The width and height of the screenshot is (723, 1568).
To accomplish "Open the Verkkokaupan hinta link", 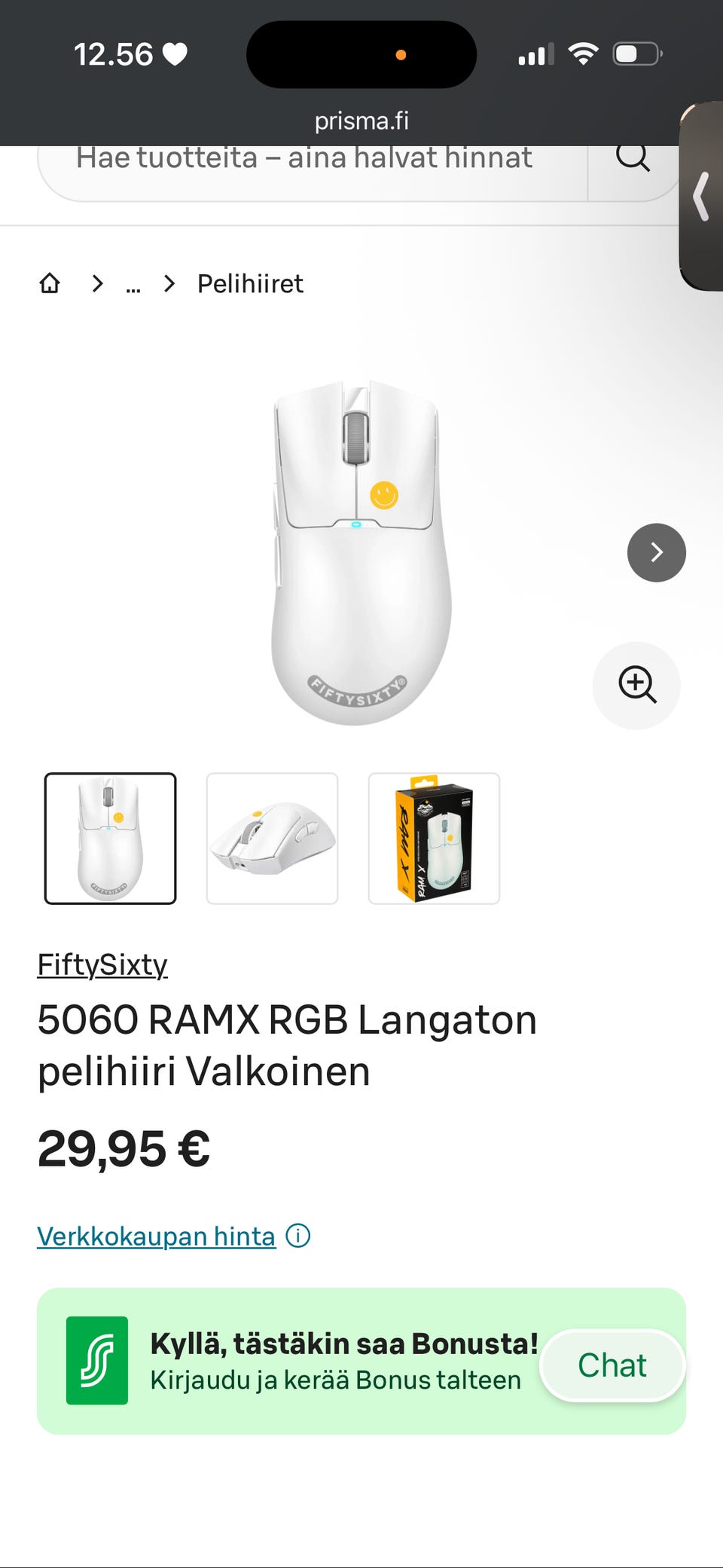I will (155, 1235).
